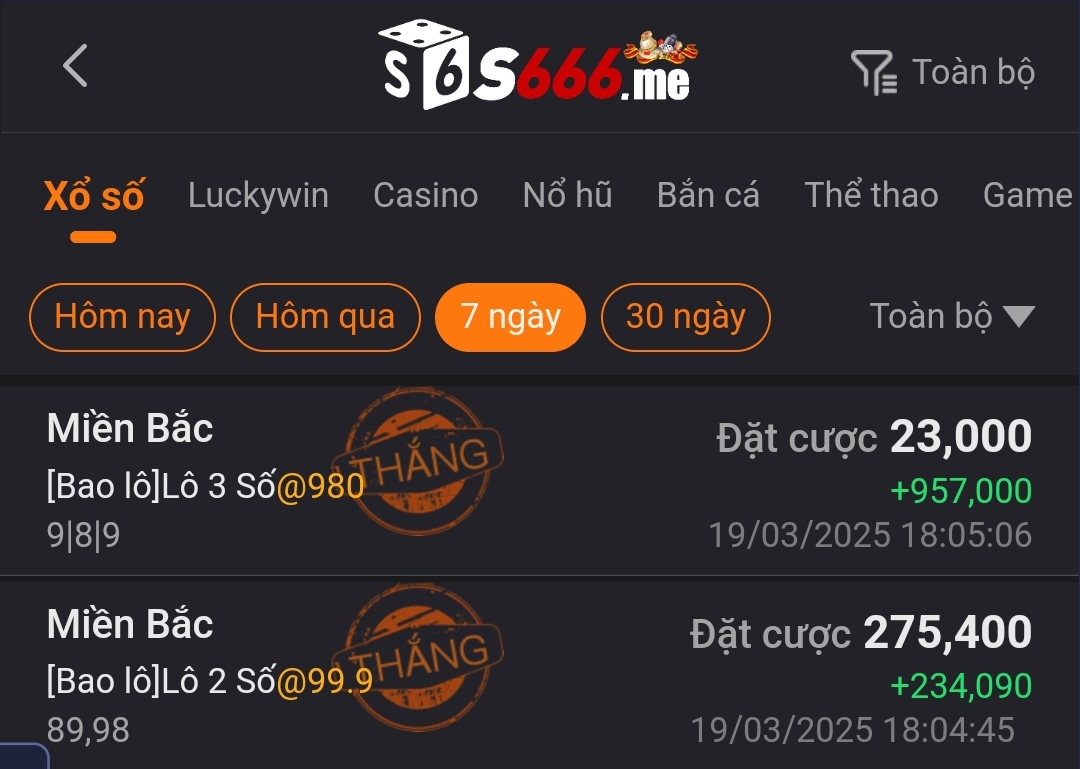Screen dimensions: 1080x769
Task: Show bets from 30 ngày
Action: 686,317
